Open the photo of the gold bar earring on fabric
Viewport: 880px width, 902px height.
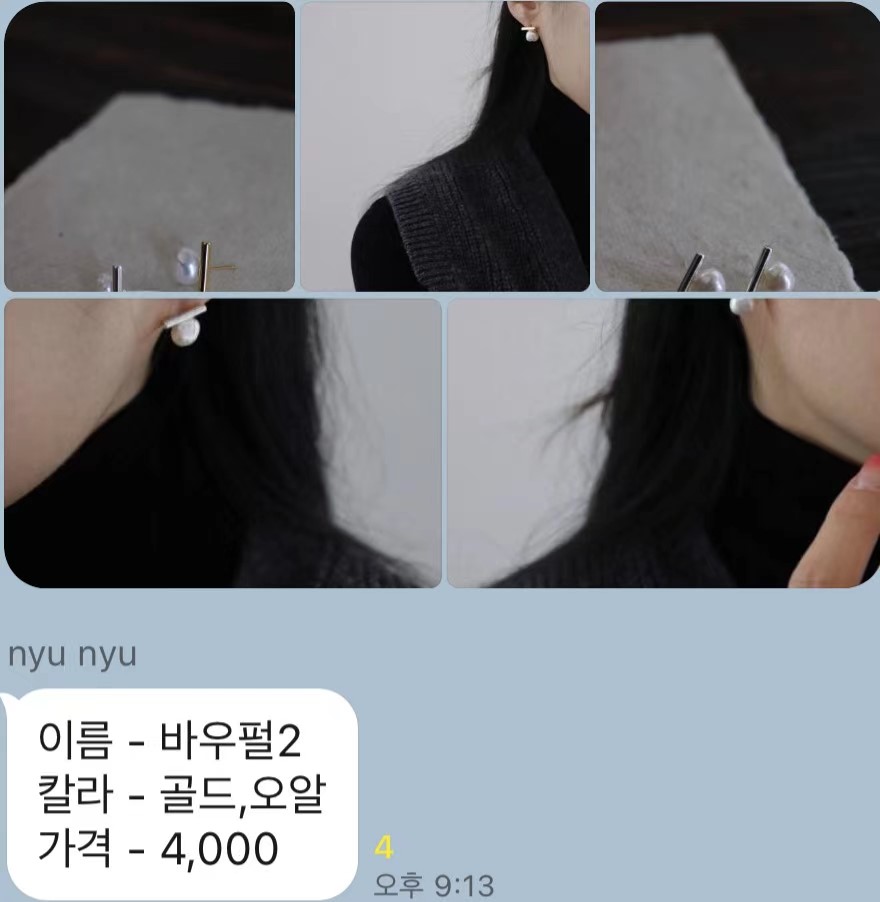[150, 147]
